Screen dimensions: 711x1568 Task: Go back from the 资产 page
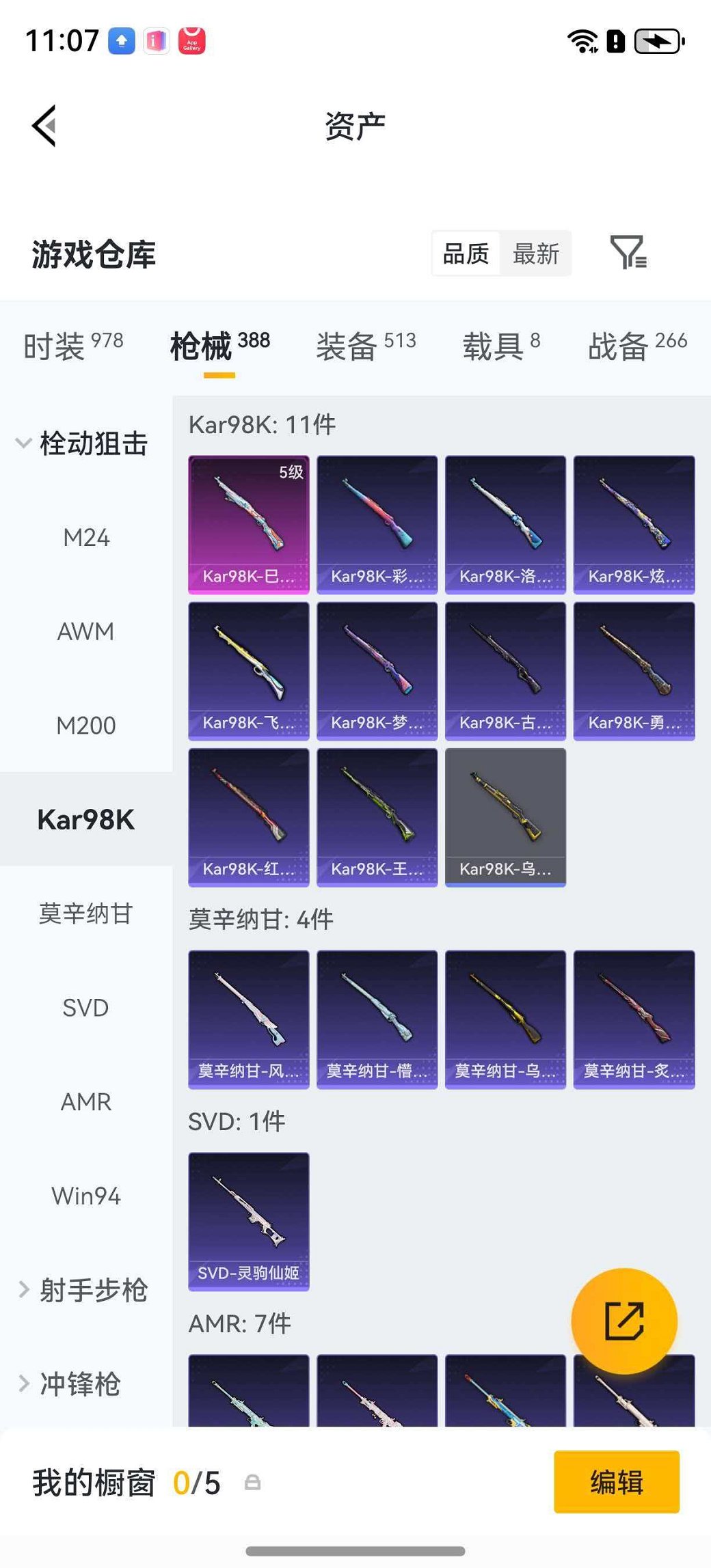(x=44, y=126)
